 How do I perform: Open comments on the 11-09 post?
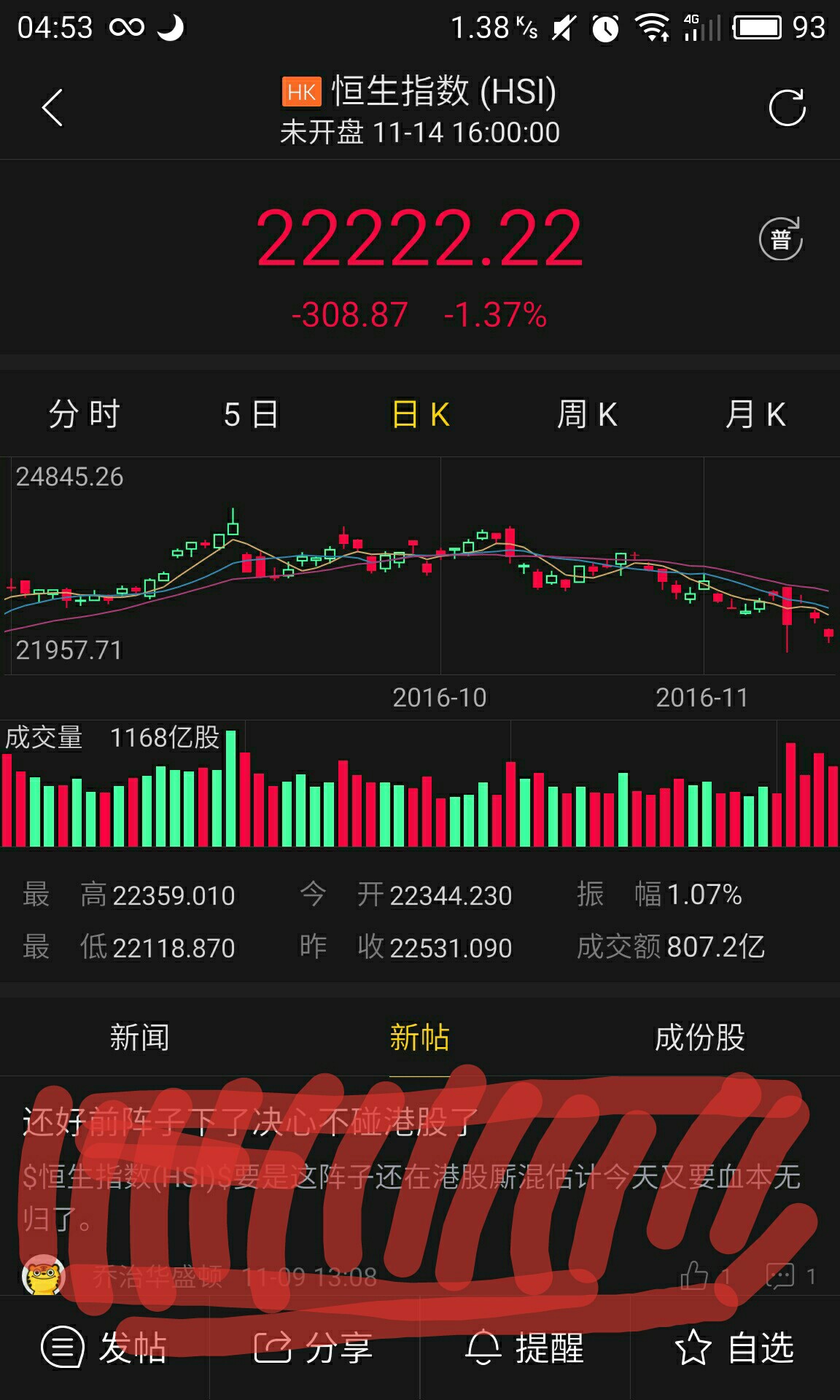[791, 1276]
